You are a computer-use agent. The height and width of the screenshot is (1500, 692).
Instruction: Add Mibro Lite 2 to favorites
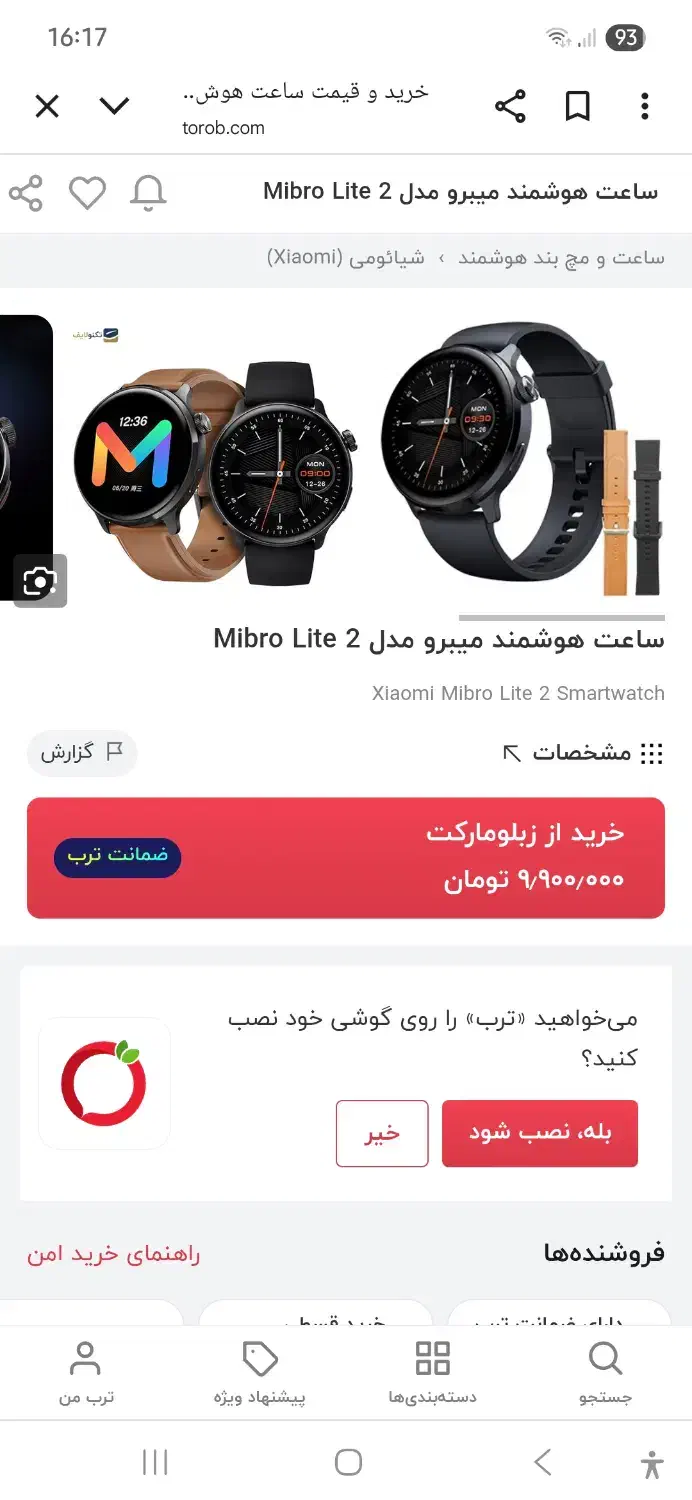click(87, 193)
